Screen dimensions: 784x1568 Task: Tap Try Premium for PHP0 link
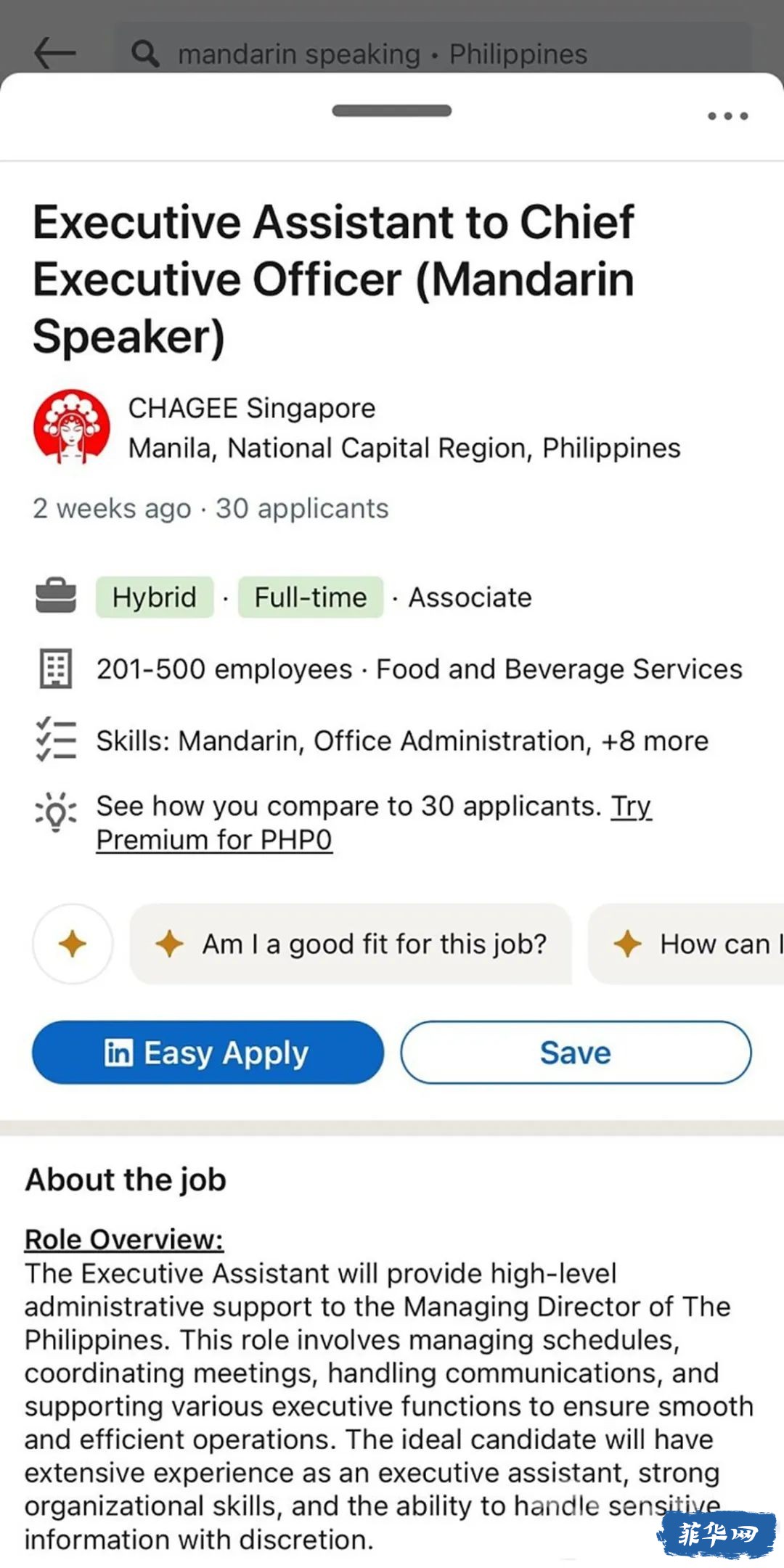[x=374, y=823]
